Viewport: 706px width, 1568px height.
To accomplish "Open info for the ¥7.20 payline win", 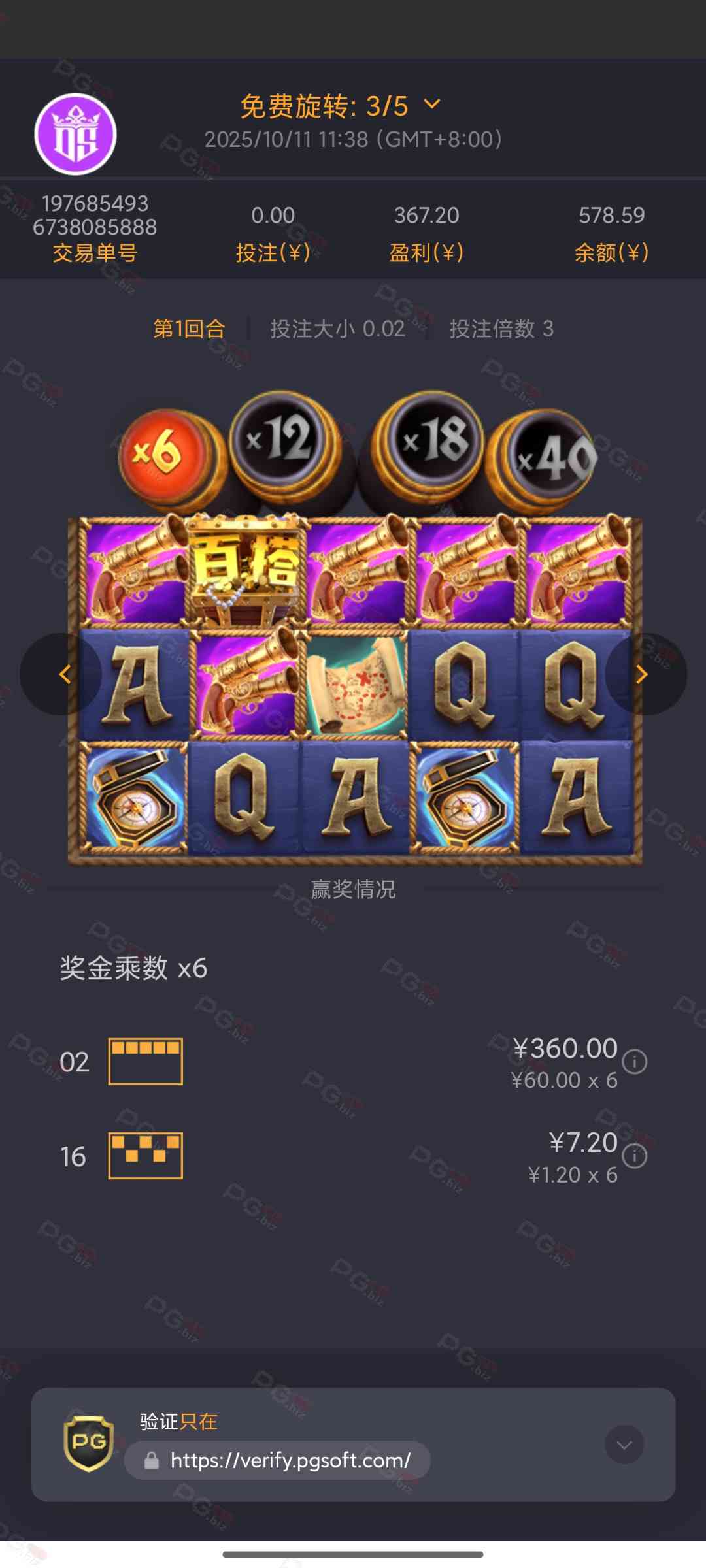I will [634, 1156].
